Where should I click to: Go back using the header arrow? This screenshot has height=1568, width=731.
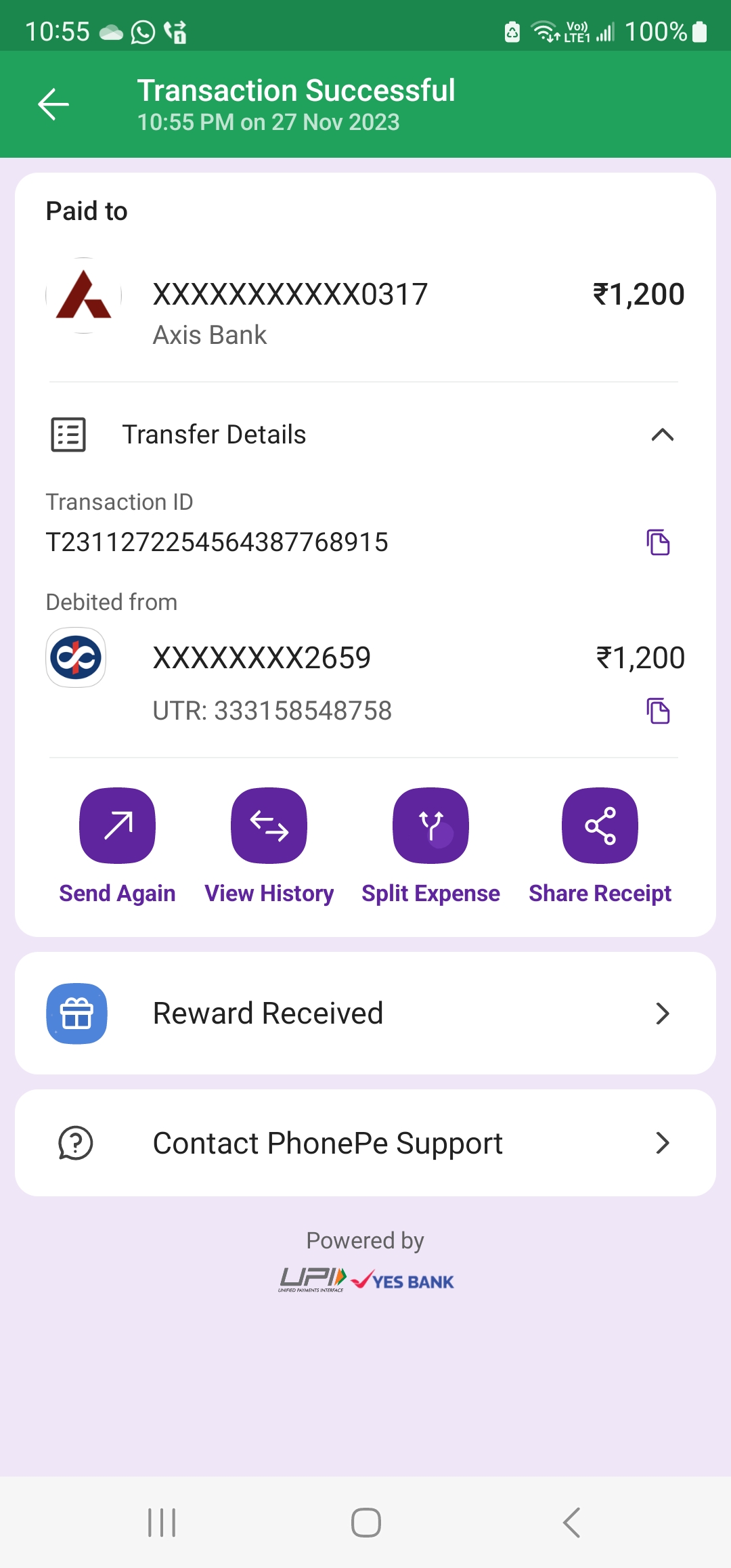[53, 104]
